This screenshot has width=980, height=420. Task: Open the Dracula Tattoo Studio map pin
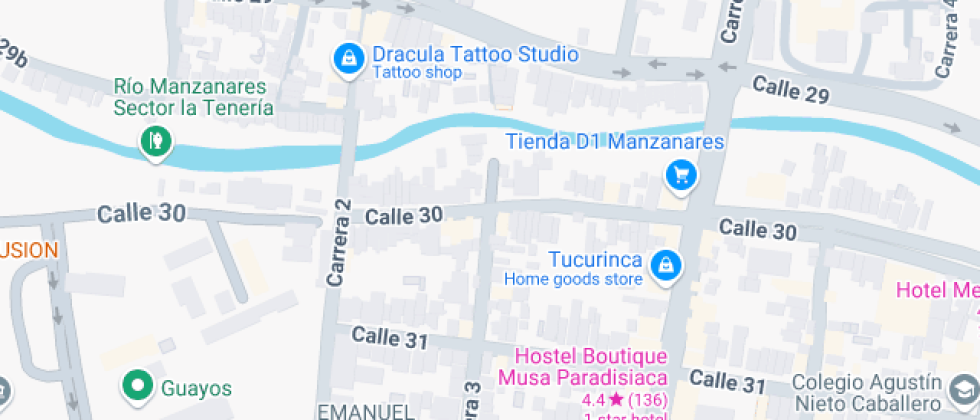coord(347,60)
